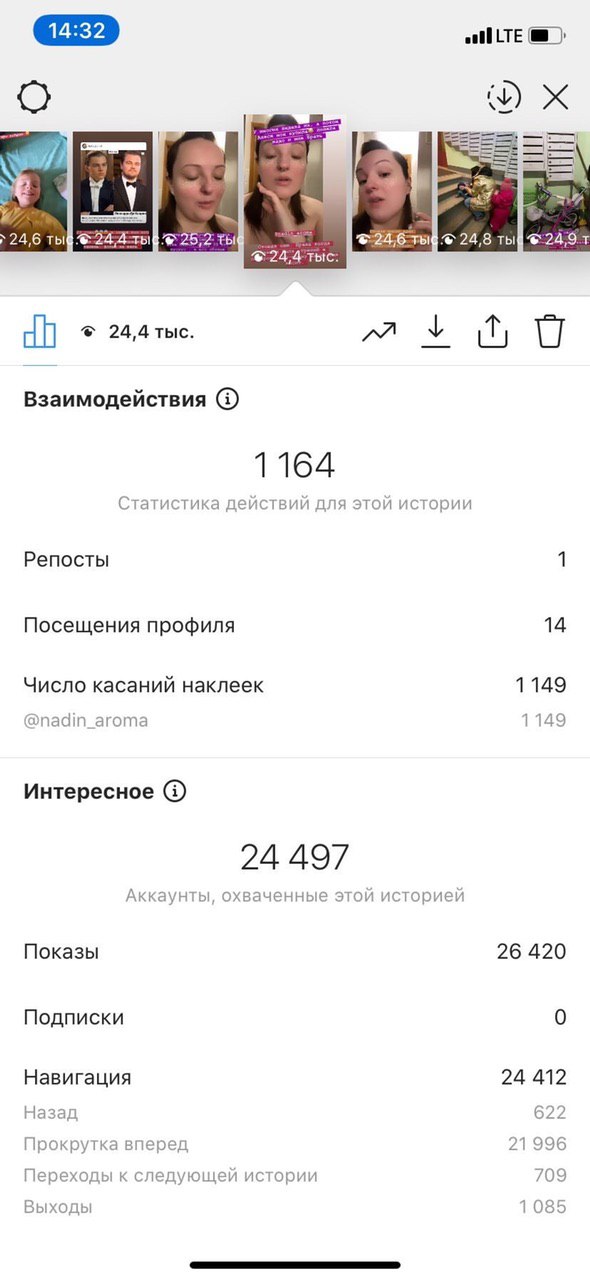Image resolution: width=590 pixels, height=1280 pixels.
Task: Tap the circular save-story download icon
Action: [504, 97]
